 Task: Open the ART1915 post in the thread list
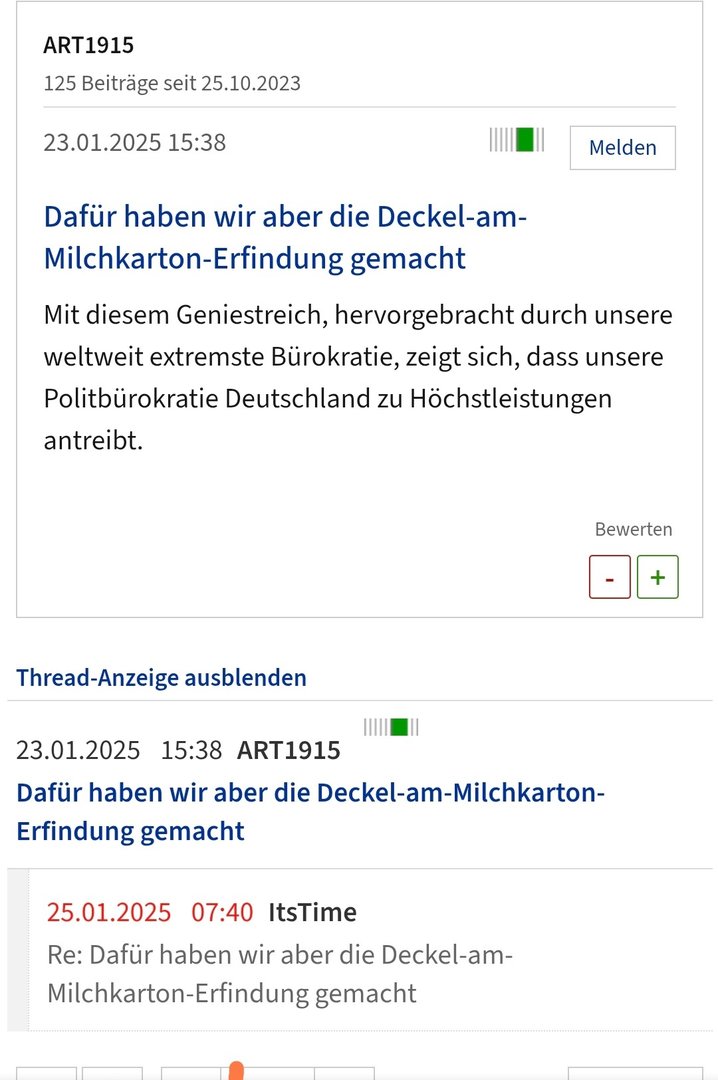pyautogui.click(x=311, y=811)
